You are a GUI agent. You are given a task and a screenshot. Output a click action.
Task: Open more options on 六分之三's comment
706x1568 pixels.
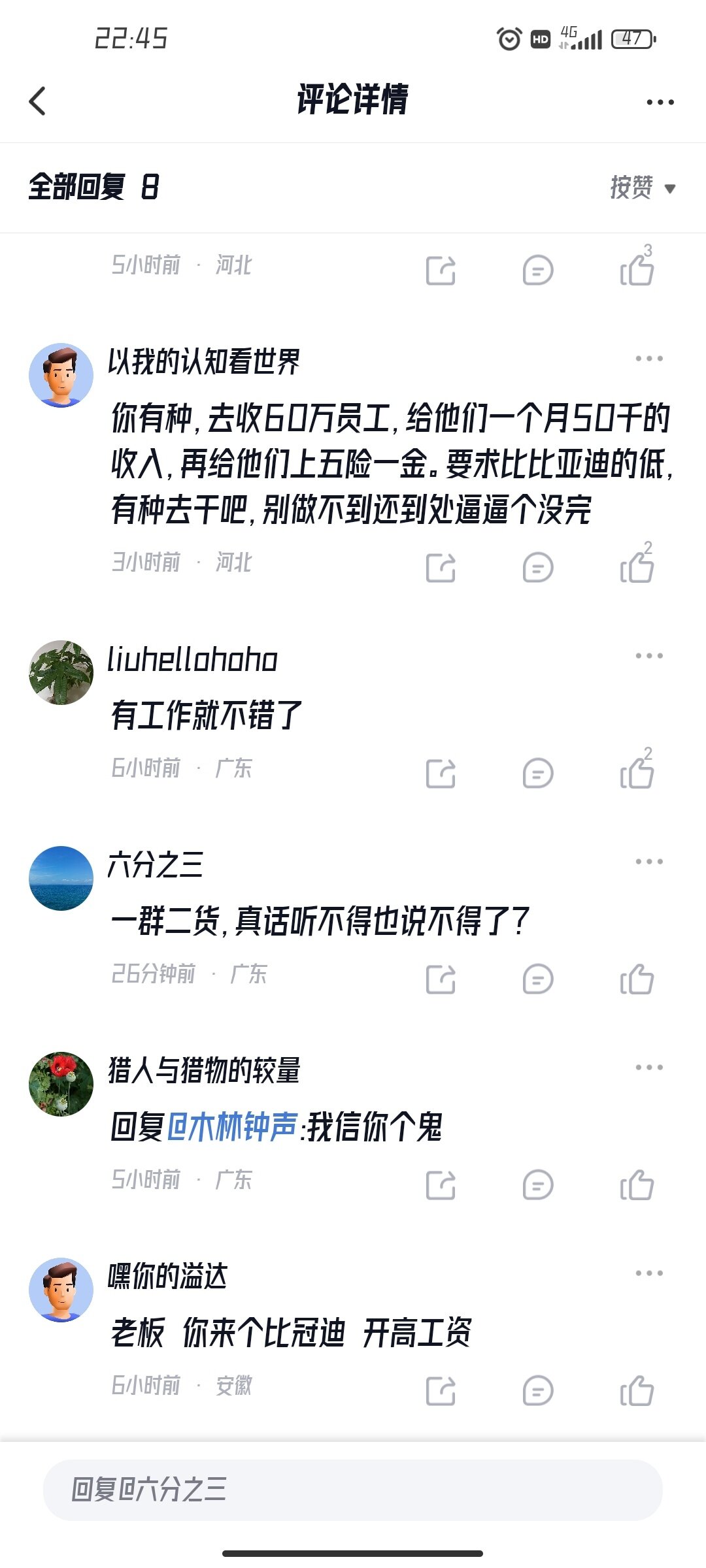648,862
